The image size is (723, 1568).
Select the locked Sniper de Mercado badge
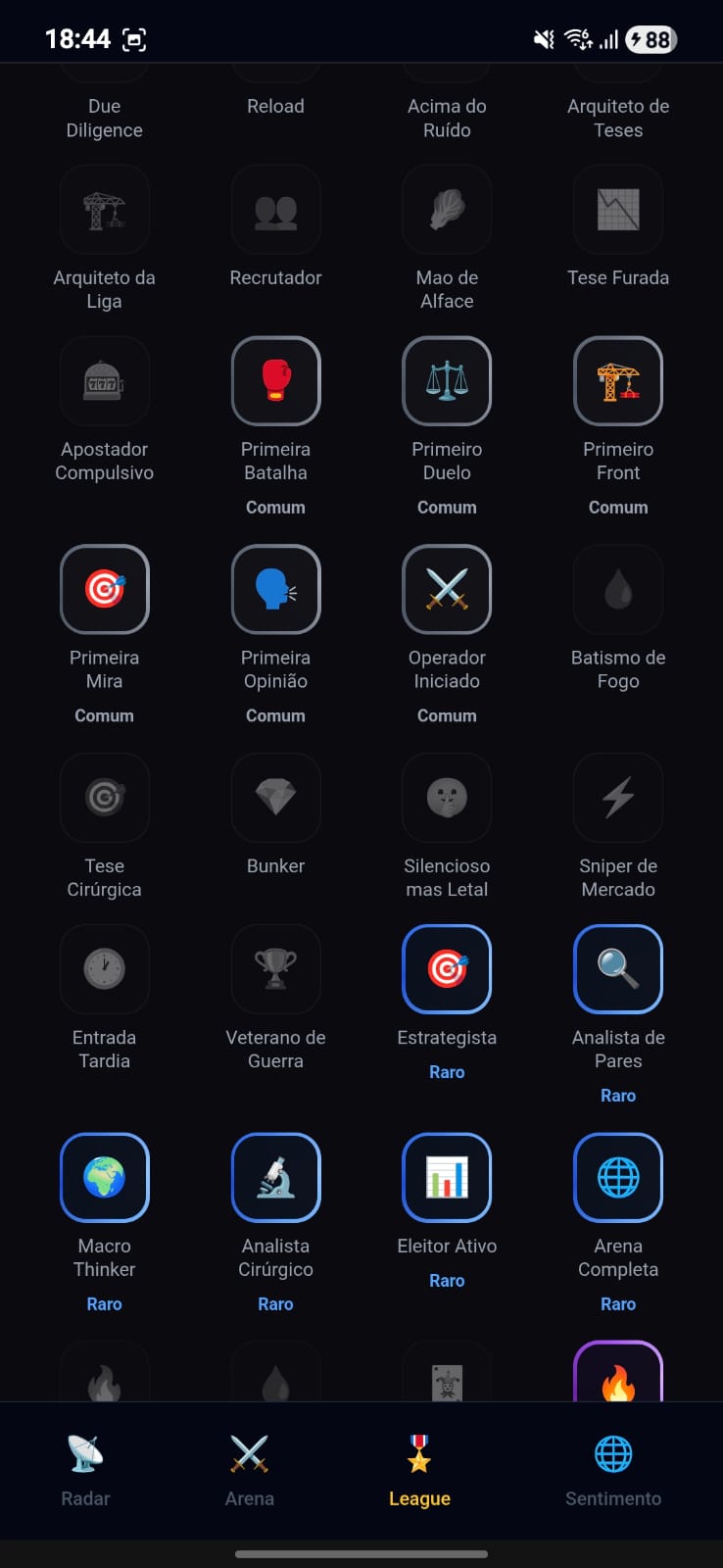tap(618, 798)
